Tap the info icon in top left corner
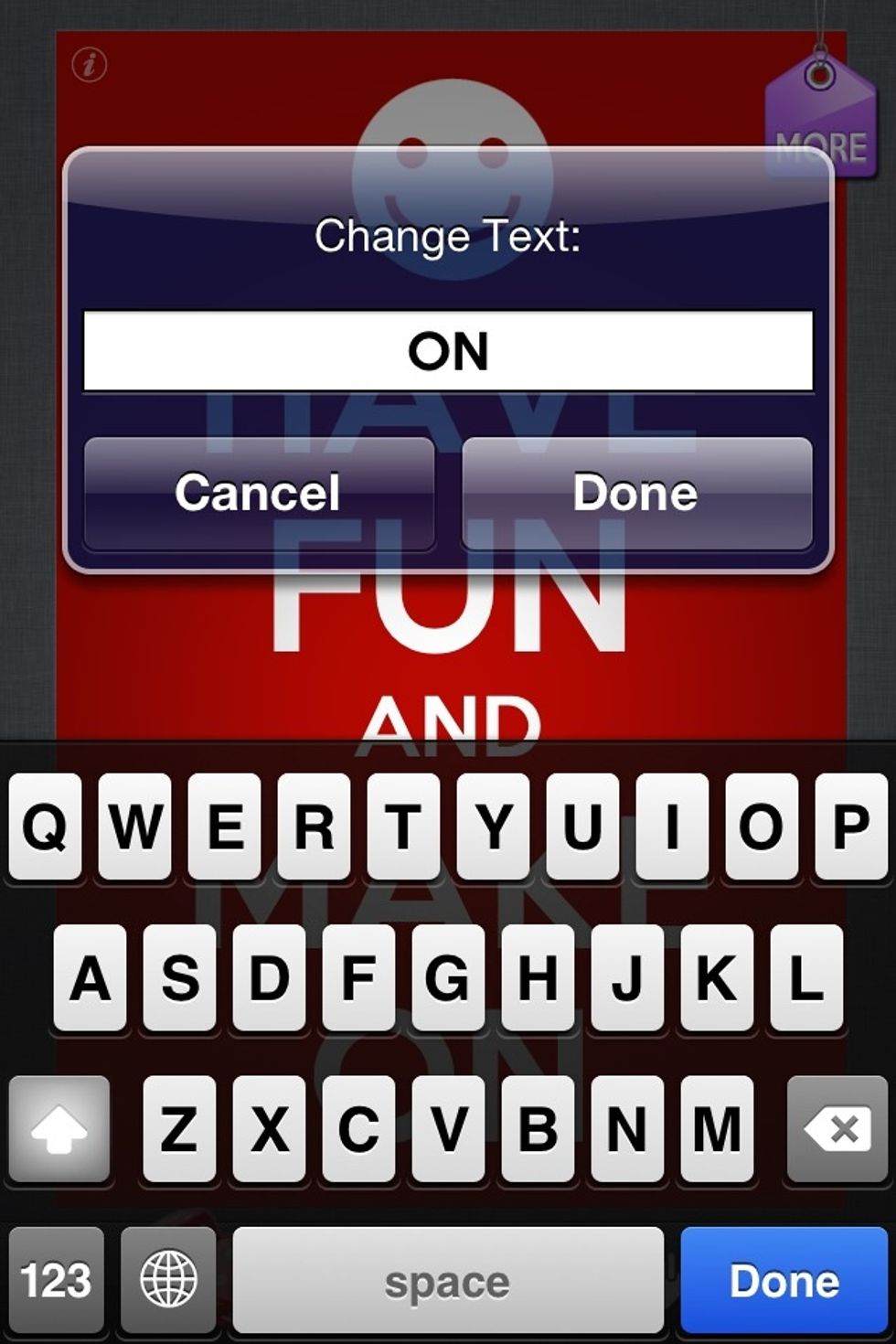This screenshot has width=896, height=1344. click(88, 63)
